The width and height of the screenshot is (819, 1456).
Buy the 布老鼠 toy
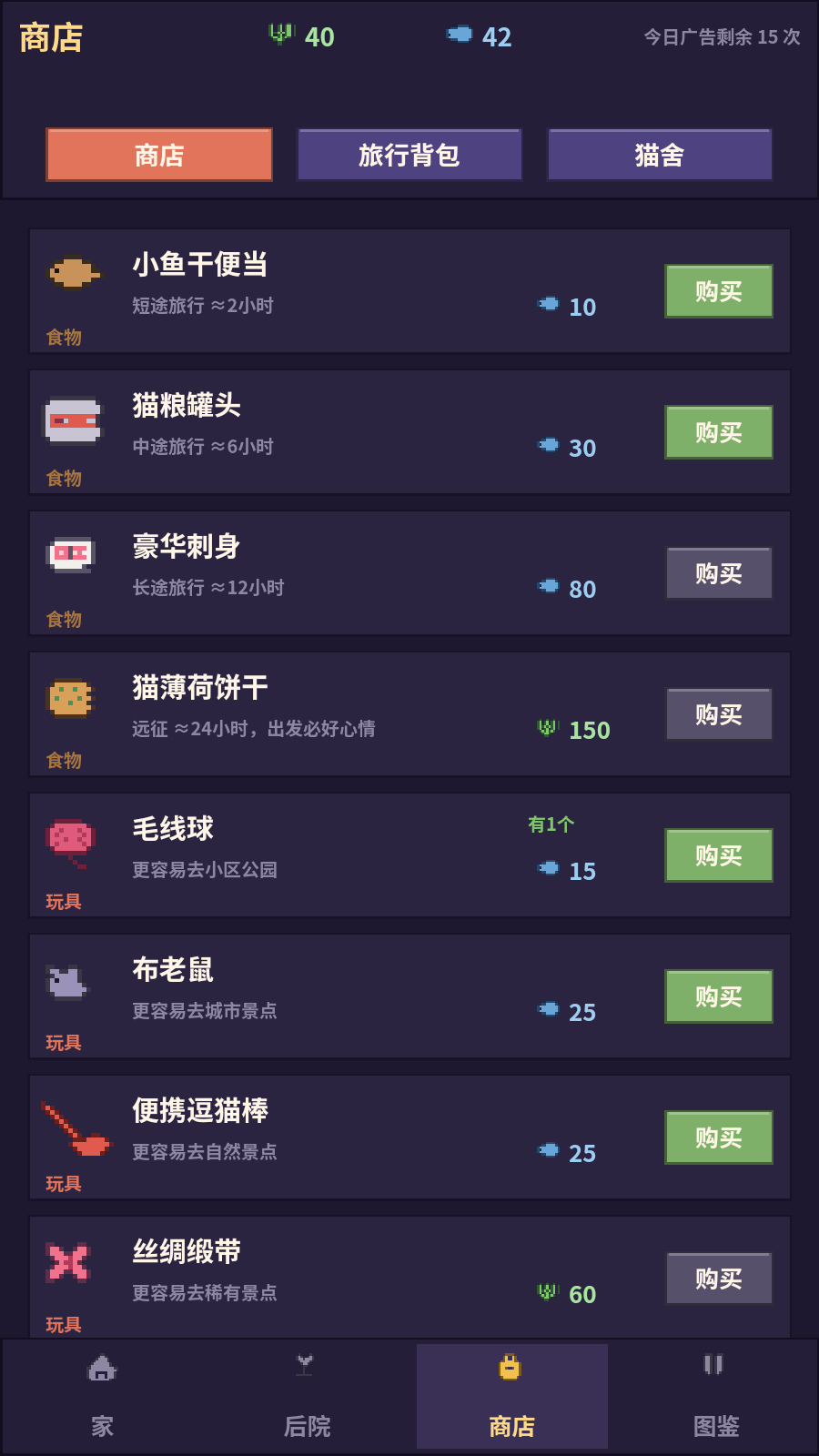click(719, 996)
